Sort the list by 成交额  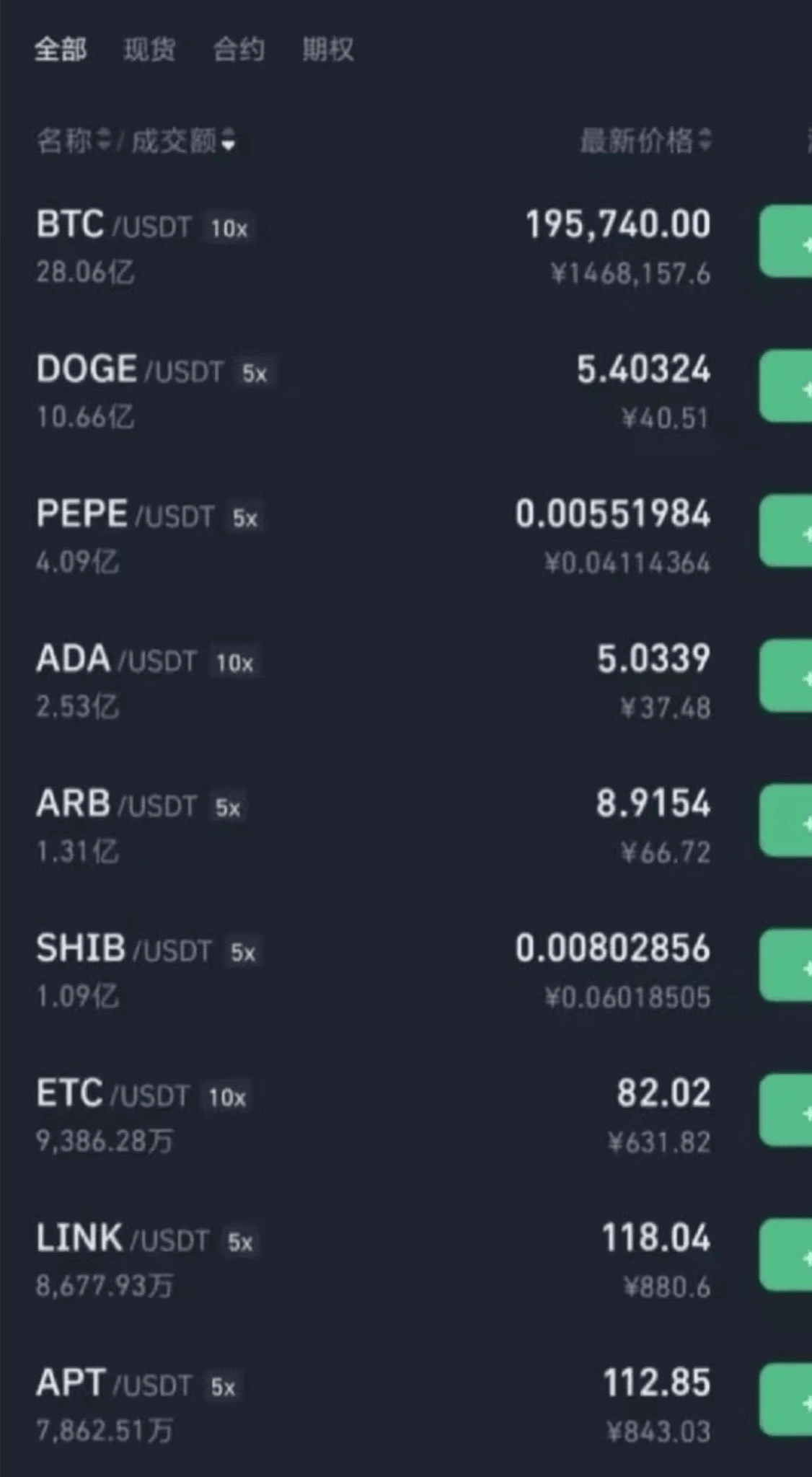coord(183,141)
